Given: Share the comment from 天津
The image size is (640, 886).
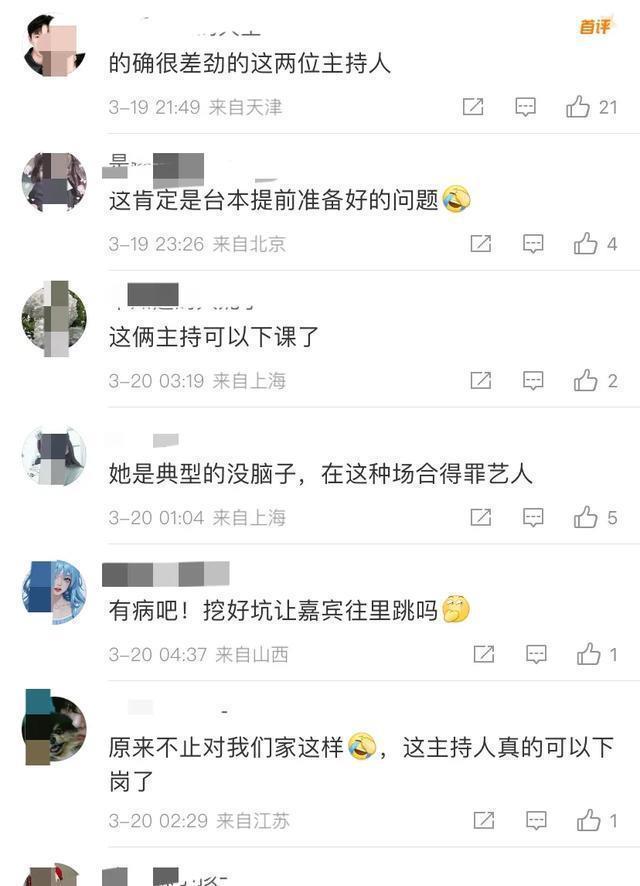Looking at the screenshot, I should pyautogui.click(x=474, y=107).
